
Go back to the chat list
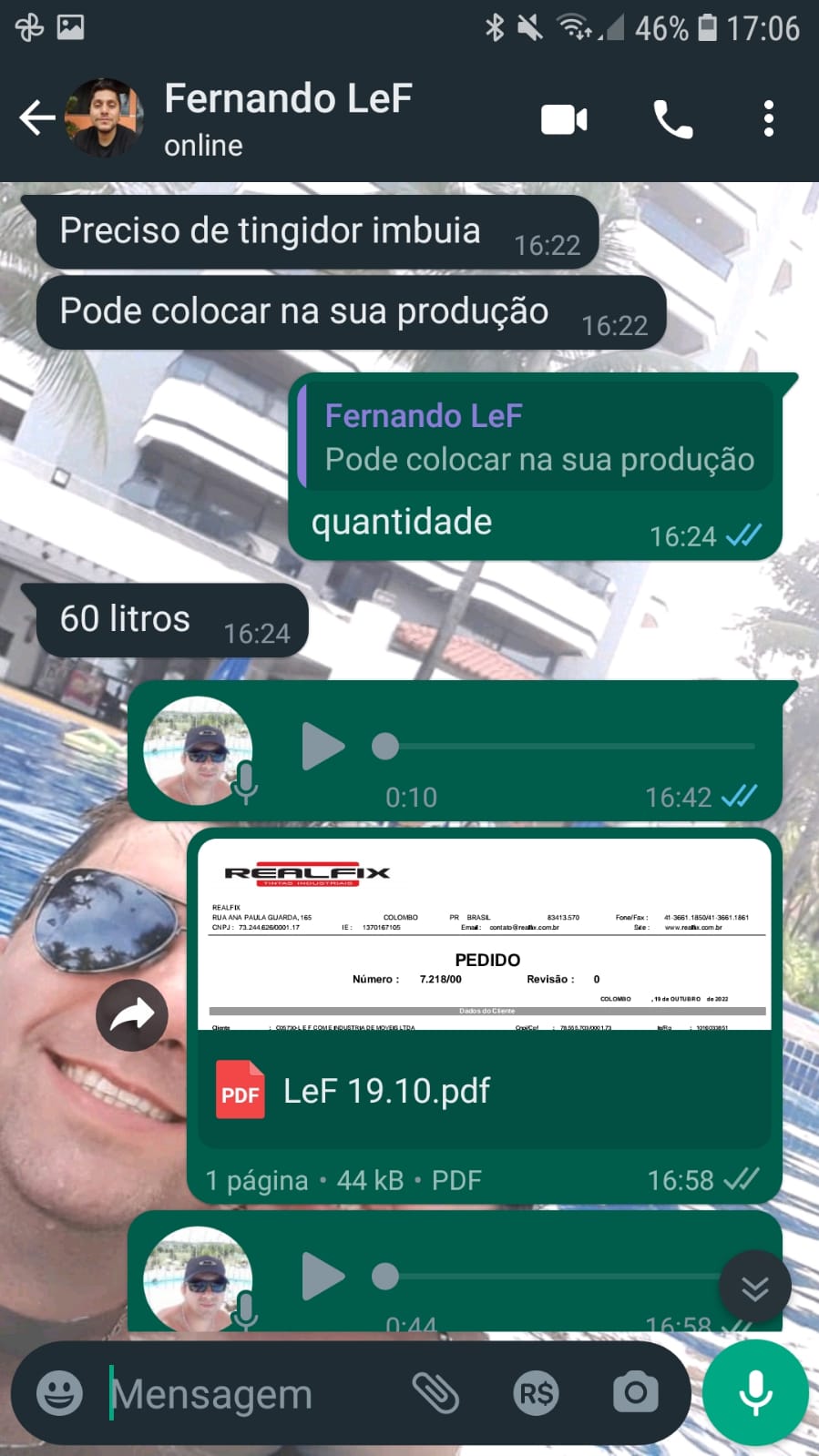coord(36,118)
